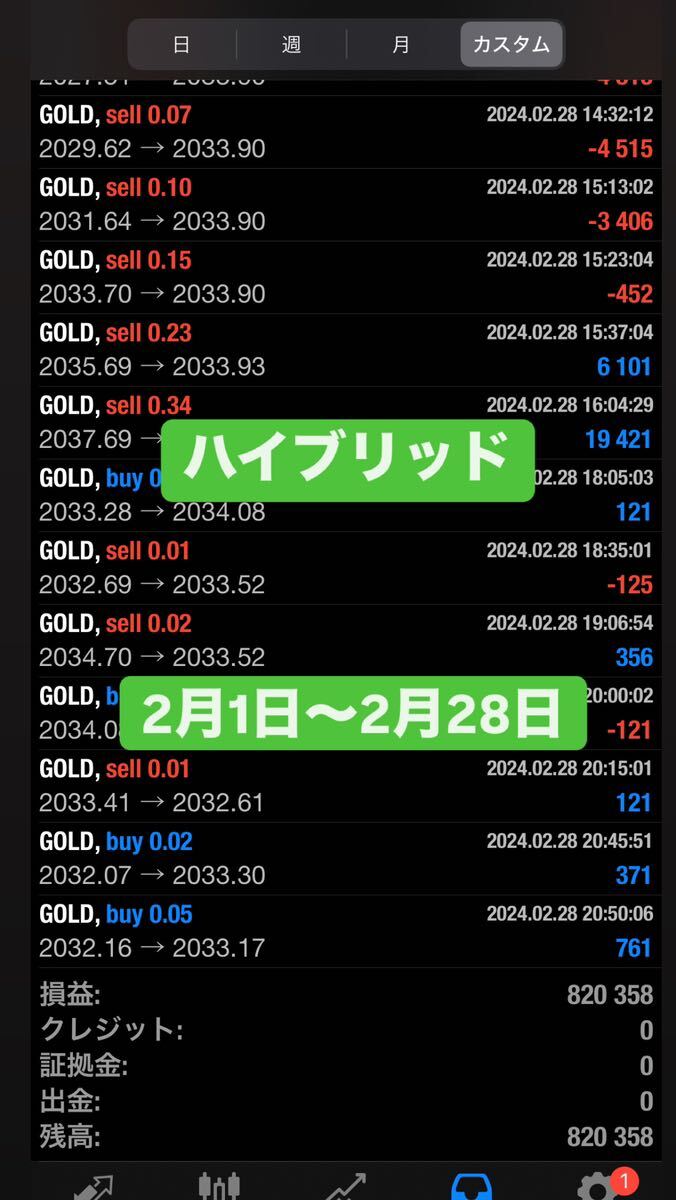Open the settings gear tab
The height and width of the screenshot is (1200, 676).
tap(599, 1186)
